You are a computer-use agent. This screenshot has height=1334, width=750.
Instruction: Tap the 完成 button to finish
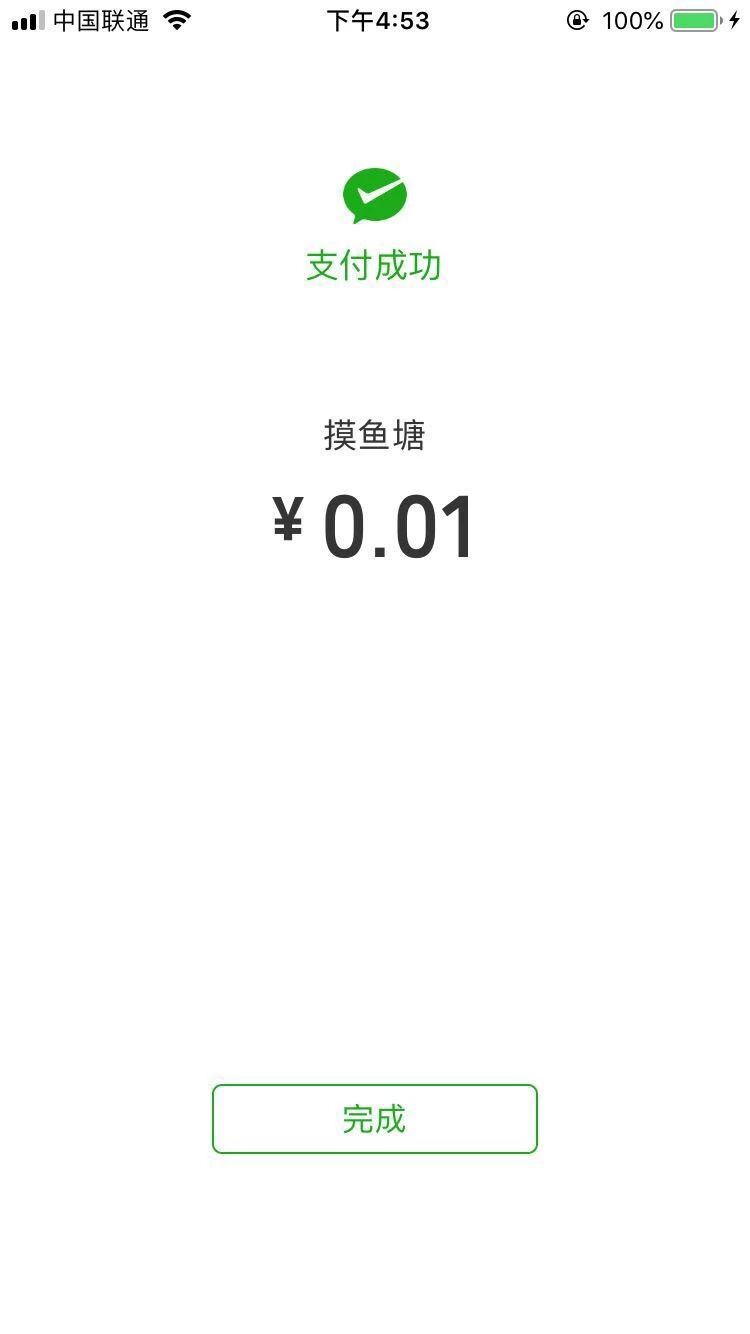374,1119
